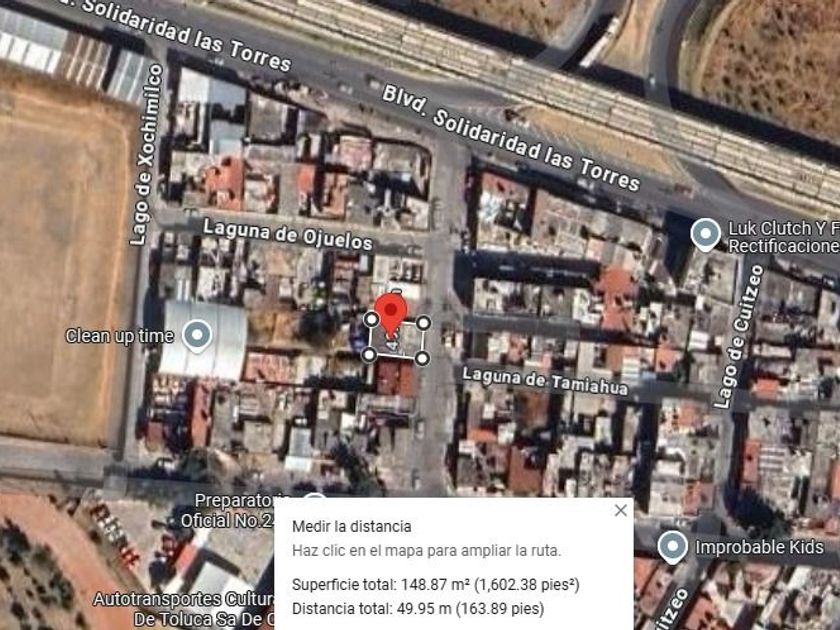Open the Clean up time place marker
The width and height of the screenshot is (840, 630).
tap(197, 336)
